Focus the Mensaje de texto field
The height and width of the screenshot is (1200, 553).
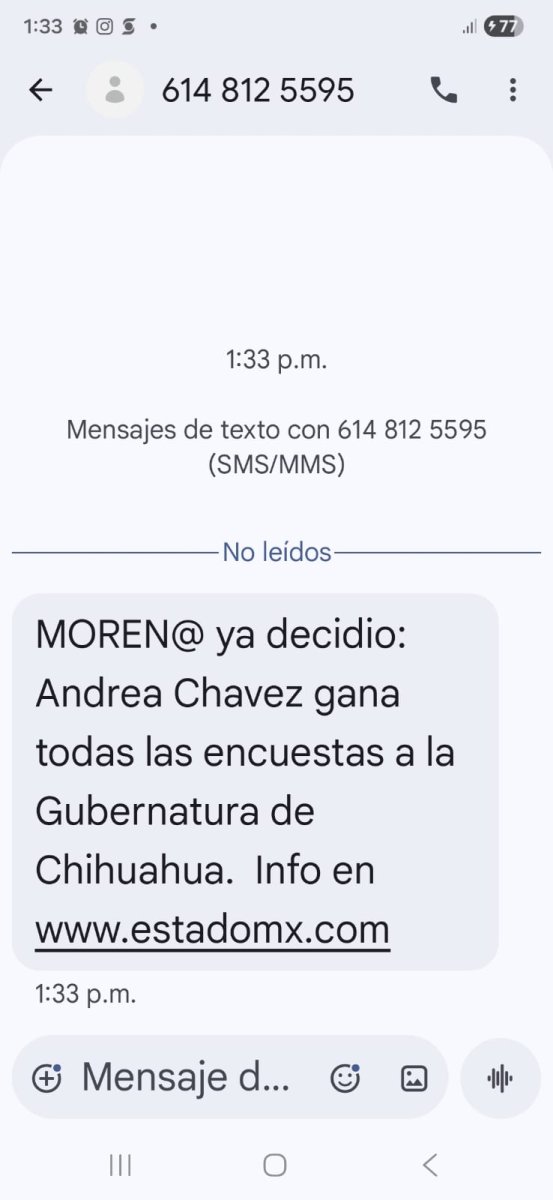click(x=186, y=1077)
